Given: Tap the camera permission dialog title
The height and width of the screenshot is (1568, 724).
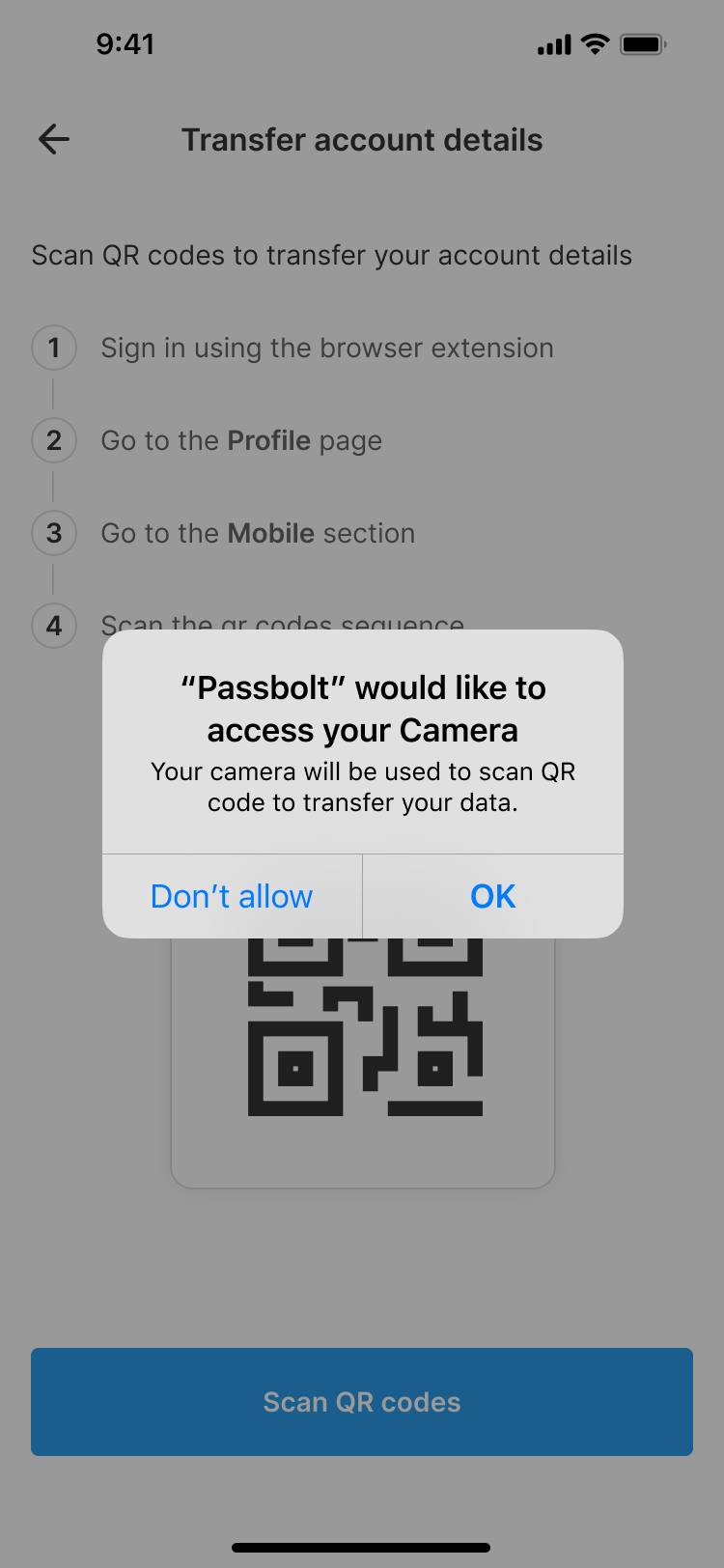Looking at the screenshot, I should 362,709.
